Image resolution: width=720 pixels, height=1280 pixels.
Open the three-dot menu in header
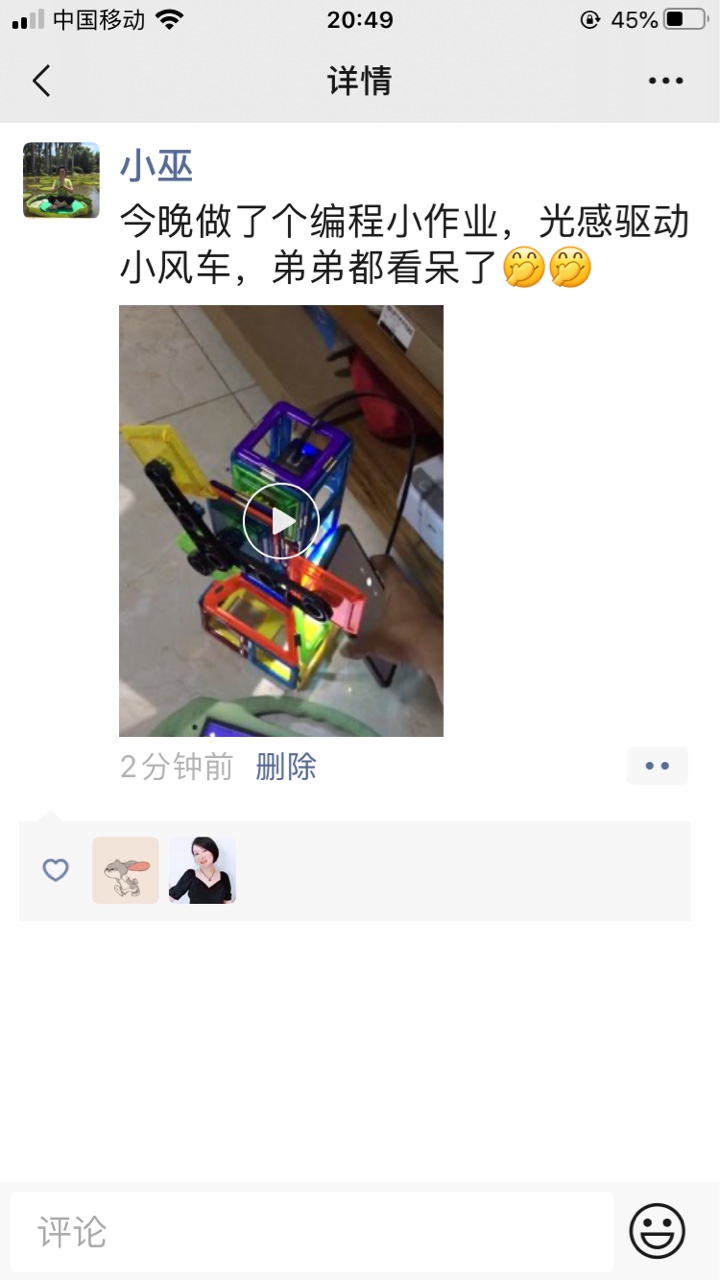pyautogui.click(x=665, y=81)
